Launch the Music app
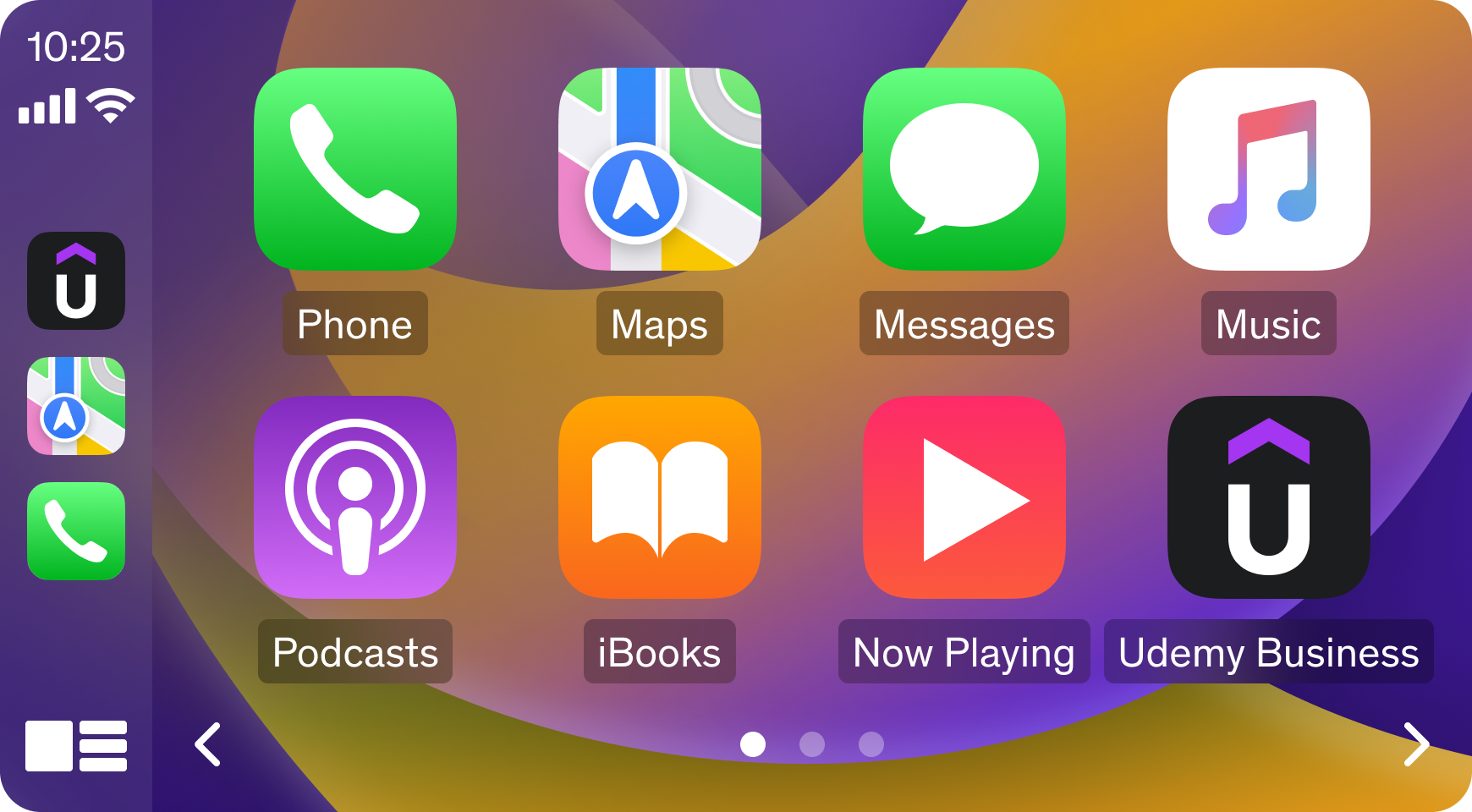 1269,169
